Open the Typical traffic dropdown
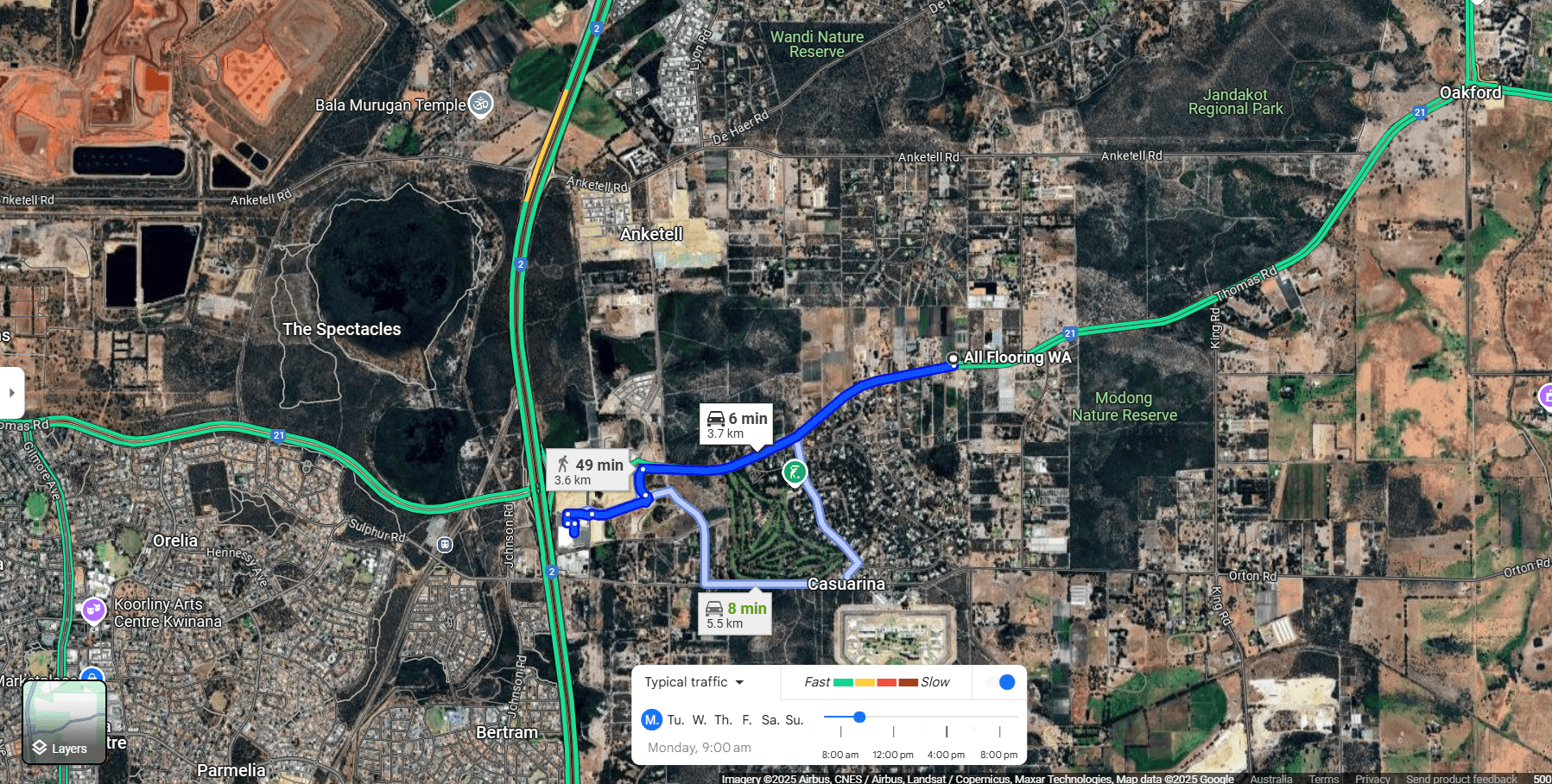 click(x=694, y=682)
